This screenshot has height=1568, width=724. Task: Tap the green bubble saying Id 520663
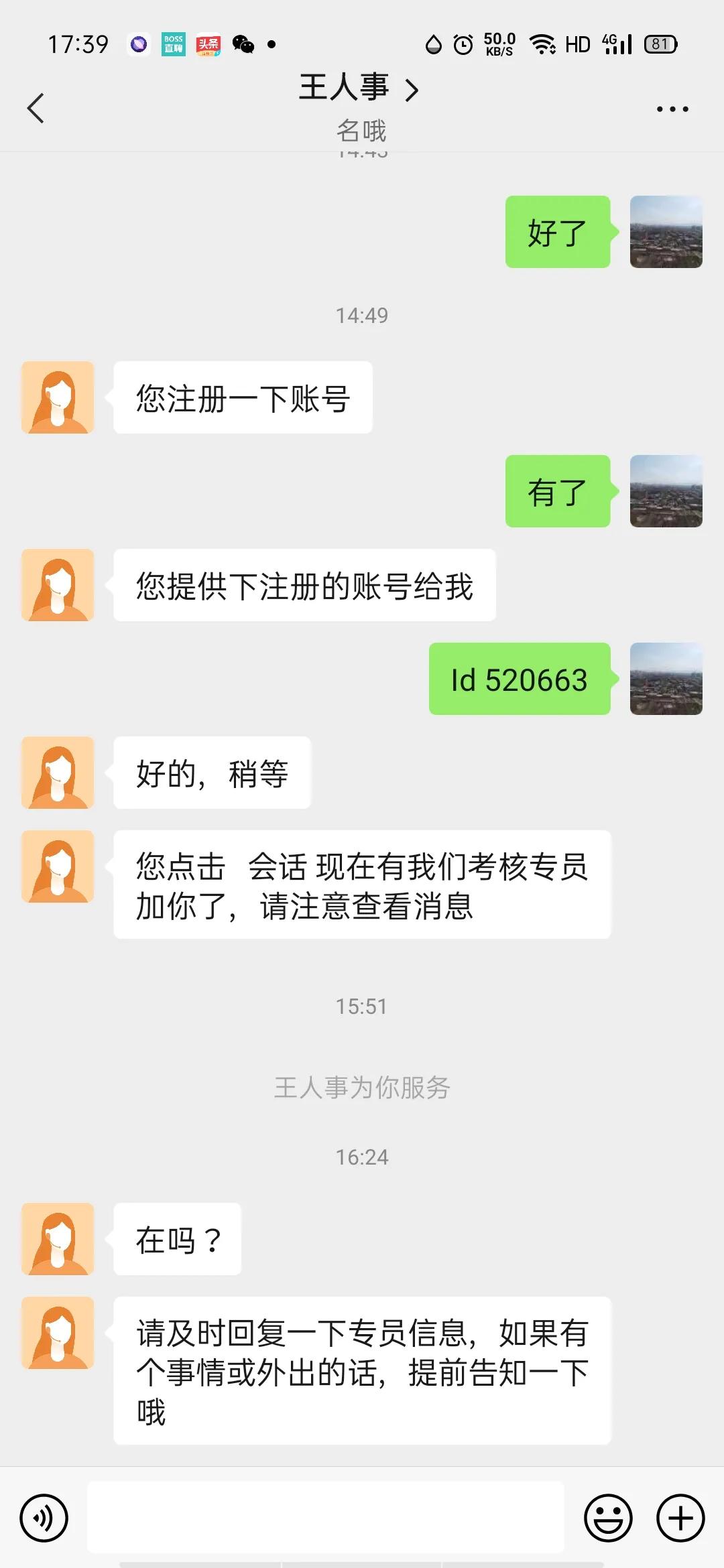520,680
